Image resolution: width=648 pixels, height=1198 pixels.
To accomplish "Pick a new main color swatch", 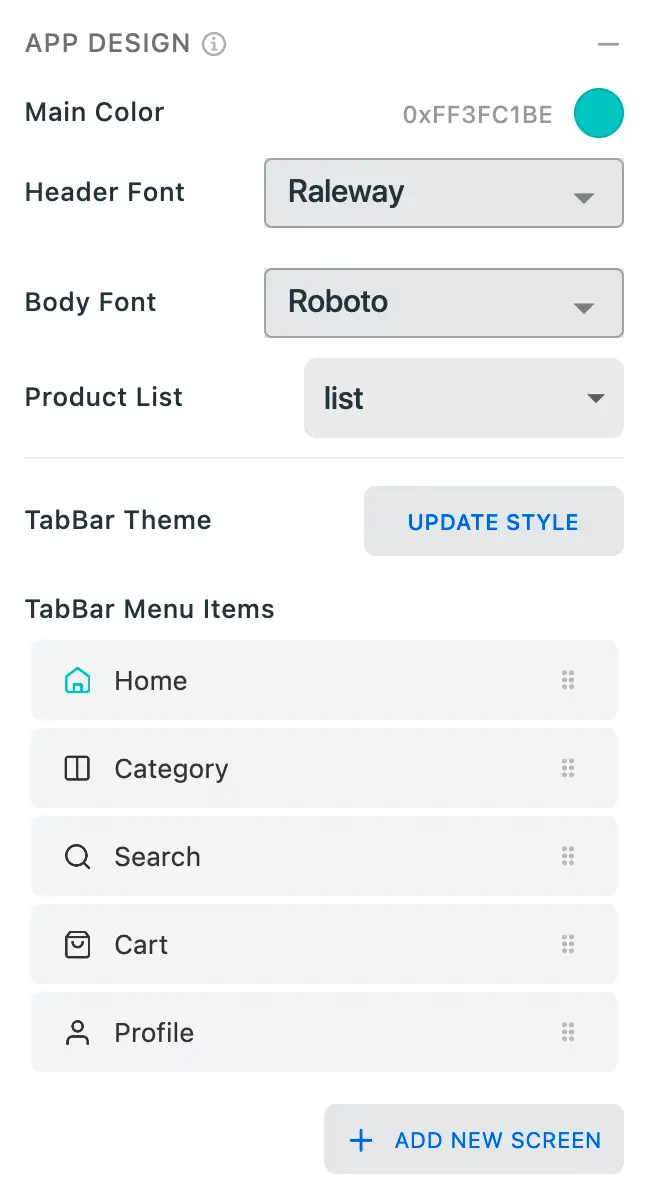I will click(598, 113).
